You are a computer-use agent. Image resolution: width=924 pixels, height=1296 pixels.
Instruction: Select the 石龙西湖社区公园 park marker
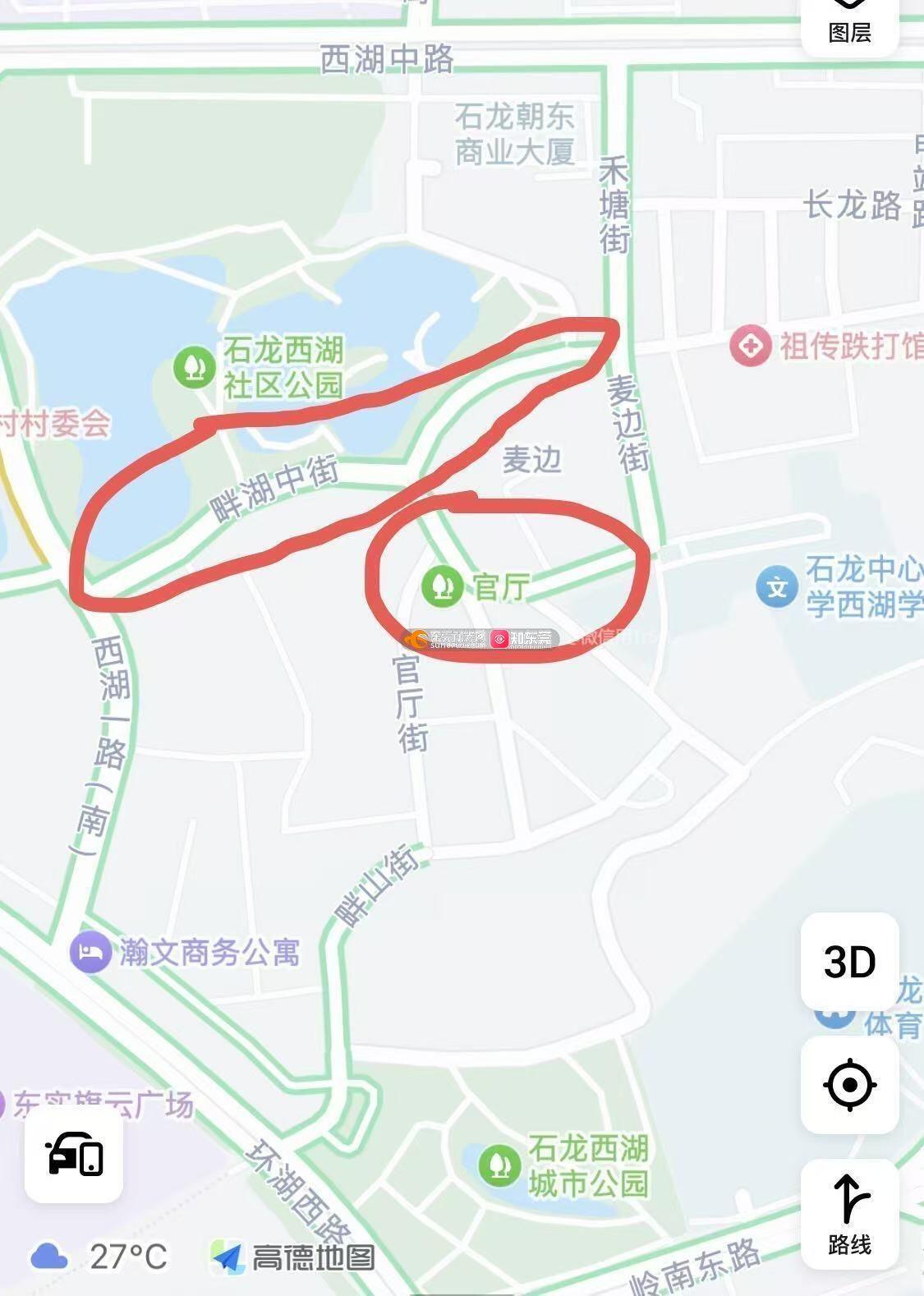[195, 366]
